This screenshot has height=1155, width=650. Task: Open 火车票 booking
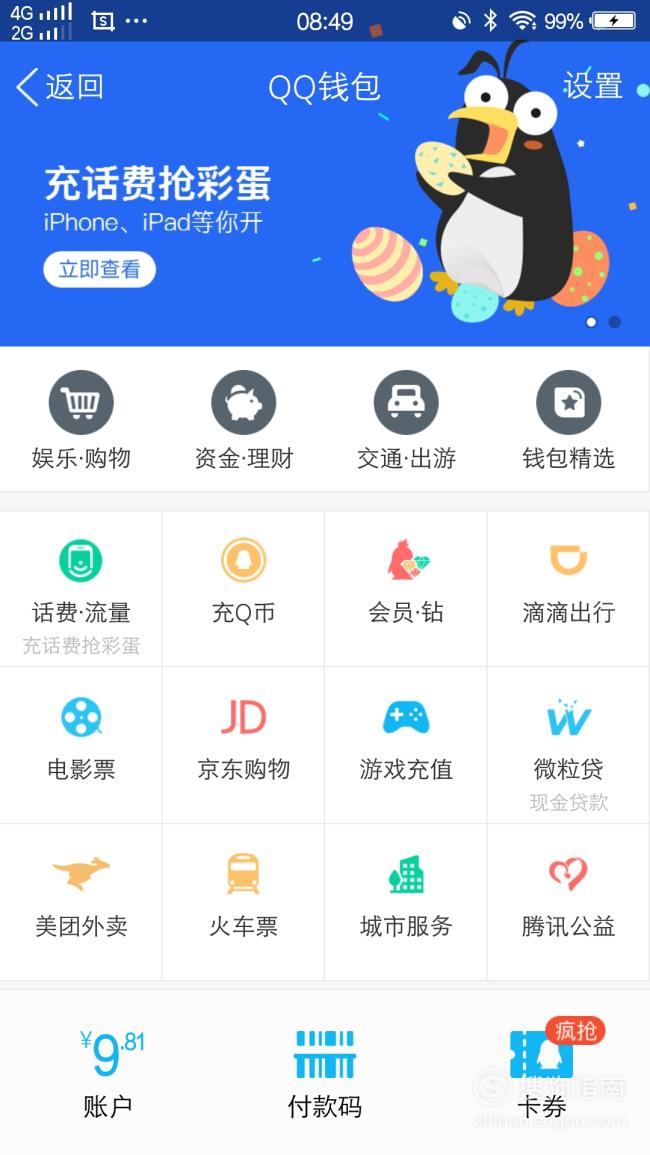tap(243, 902)
